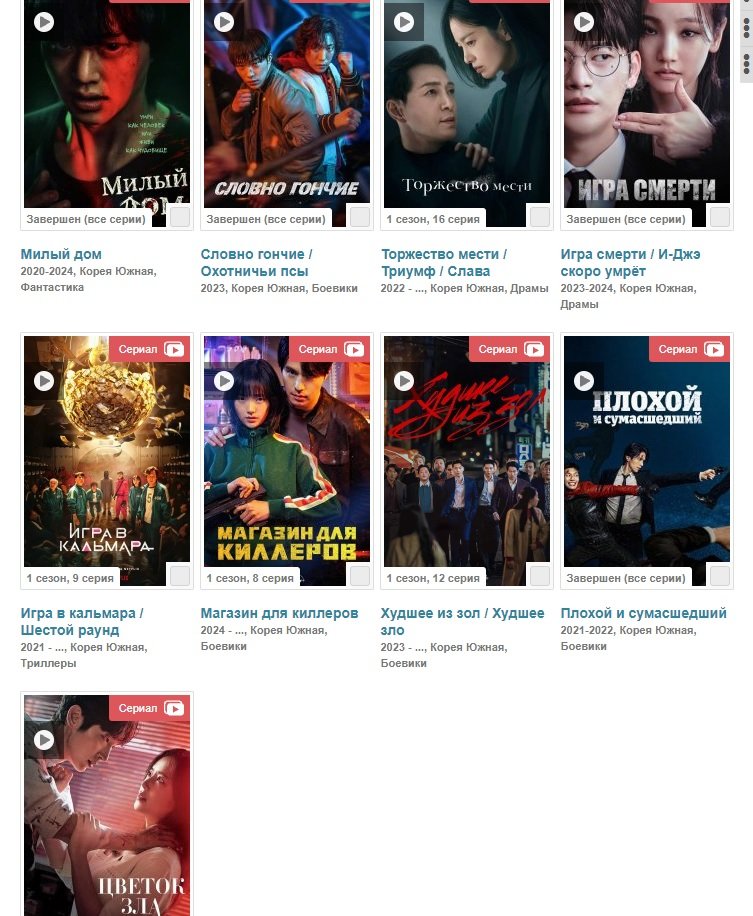Open the Худшее из зол poster

tap(466, 460)
